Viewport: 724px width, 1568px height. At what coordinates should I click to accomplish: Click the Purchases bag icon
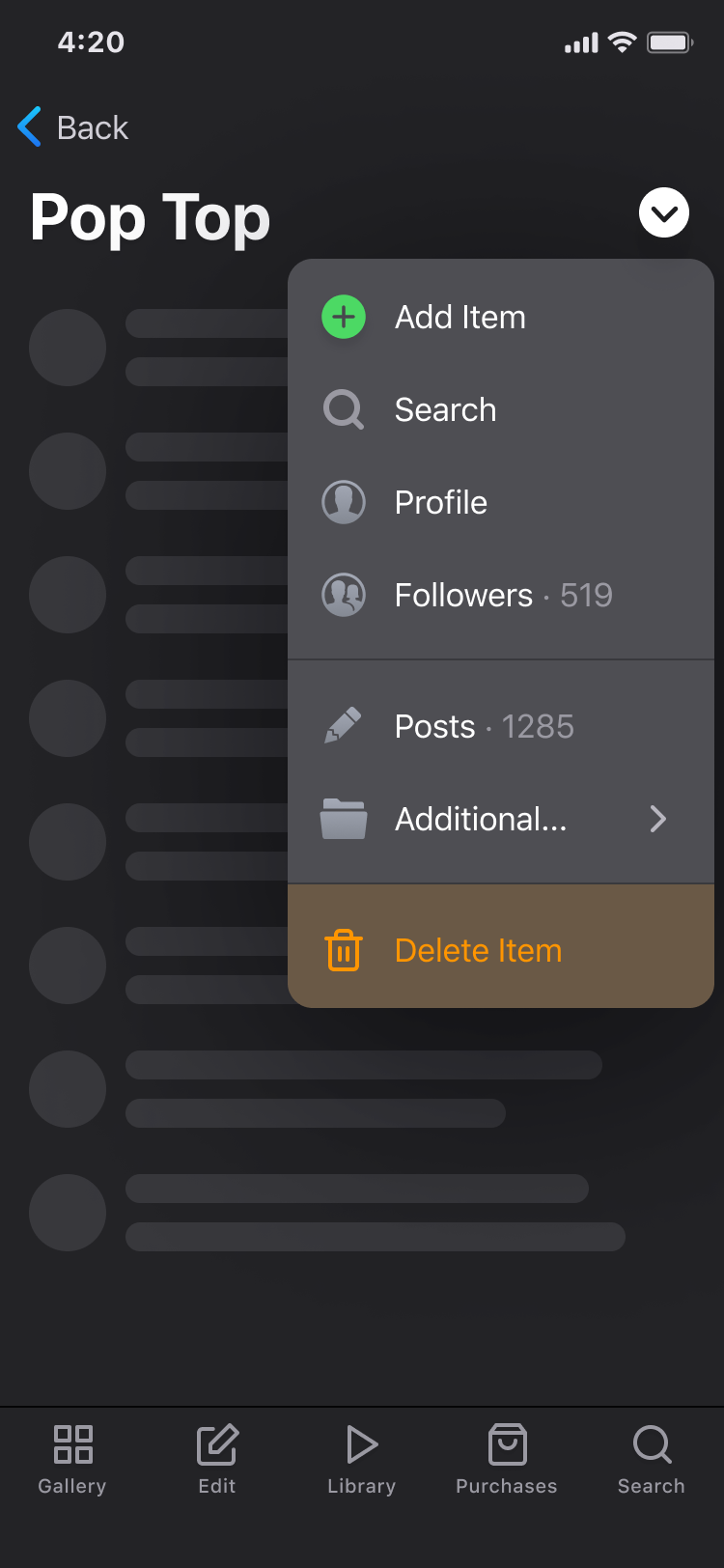tap(506, 1445)
